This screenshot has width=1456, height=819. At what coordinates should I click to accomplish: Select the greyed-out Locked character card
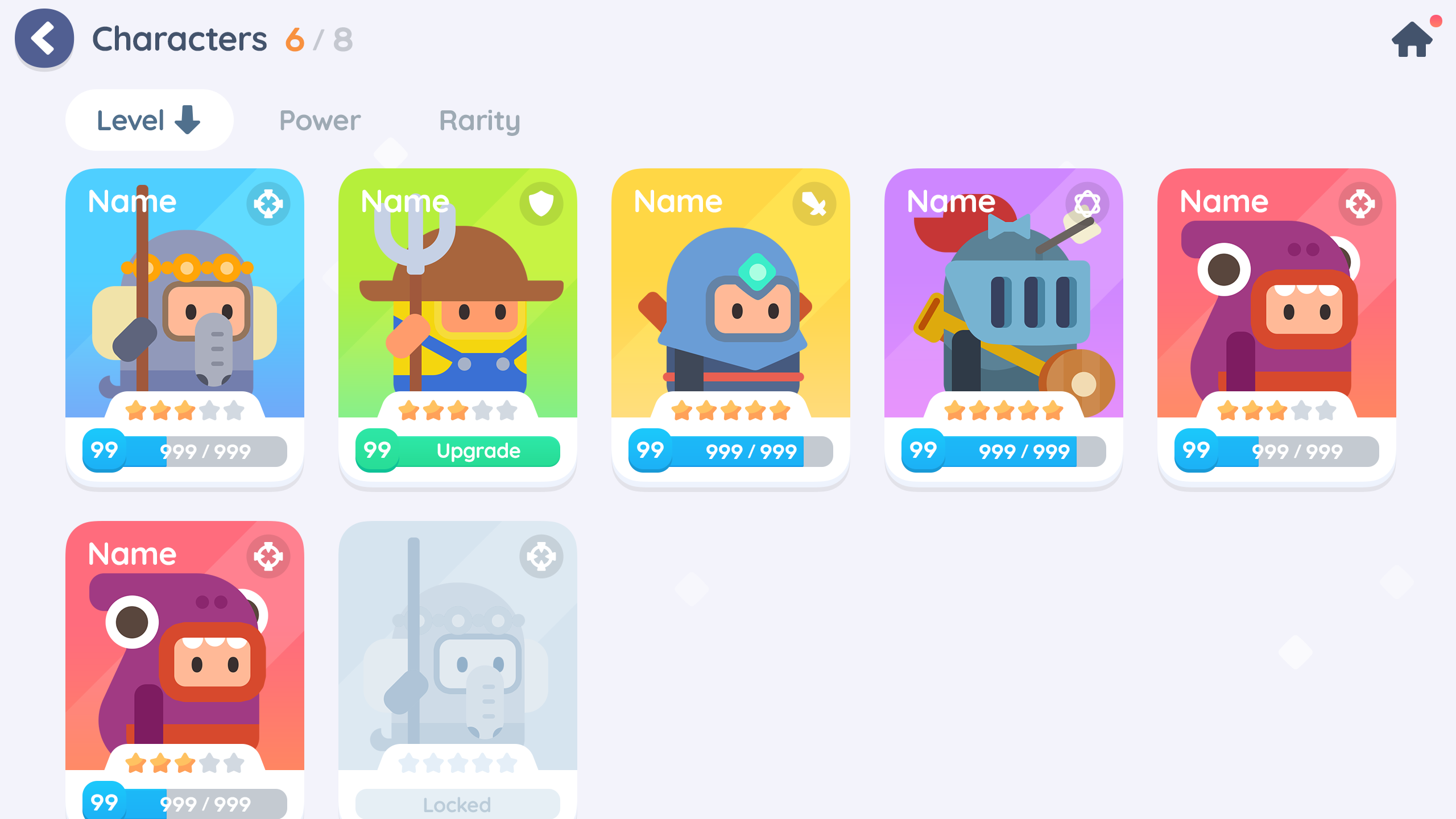tap(457, 660)
